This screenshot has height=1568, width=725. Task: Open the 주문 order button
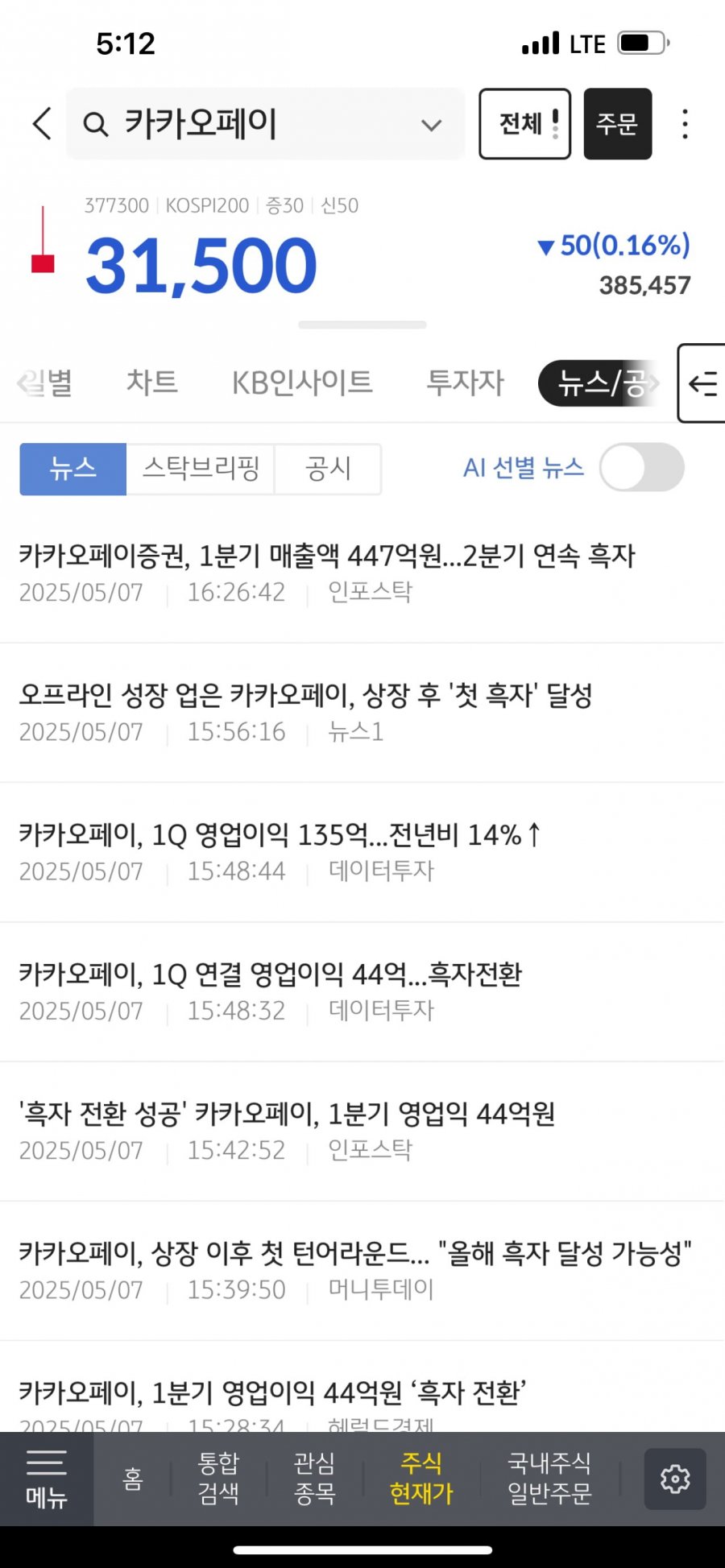click(617, 124)
